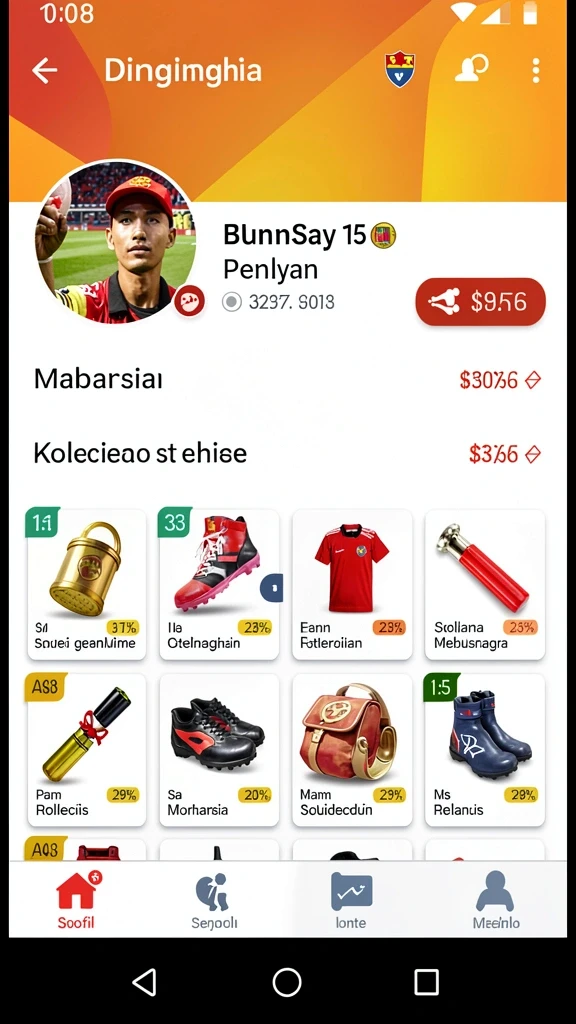The height and width of the screenshot is (1024, 576).
Task: Open the Kolecieao st ehise row
Action: pos(287,453)
